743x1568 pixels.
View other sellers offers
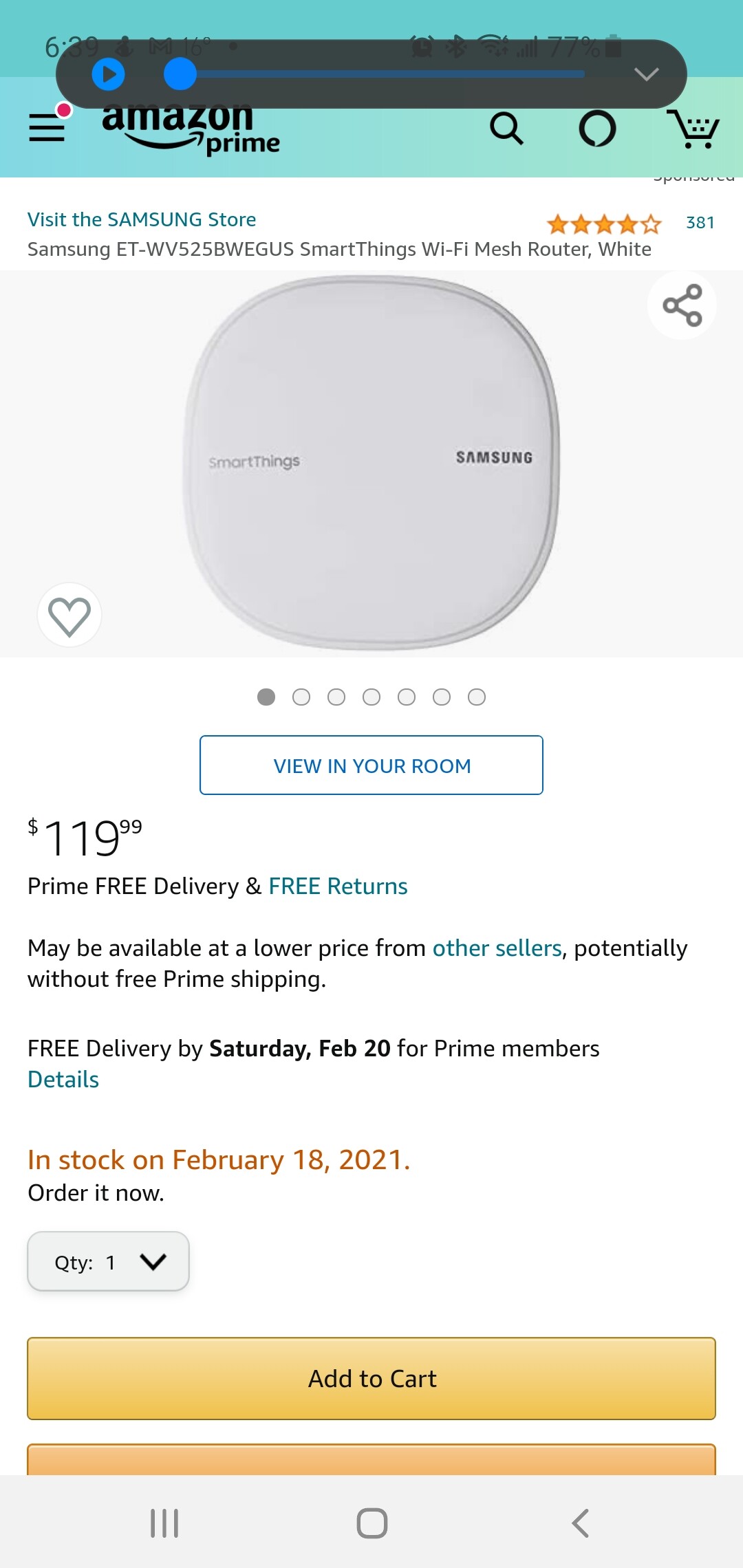click(x=497, y=948)
